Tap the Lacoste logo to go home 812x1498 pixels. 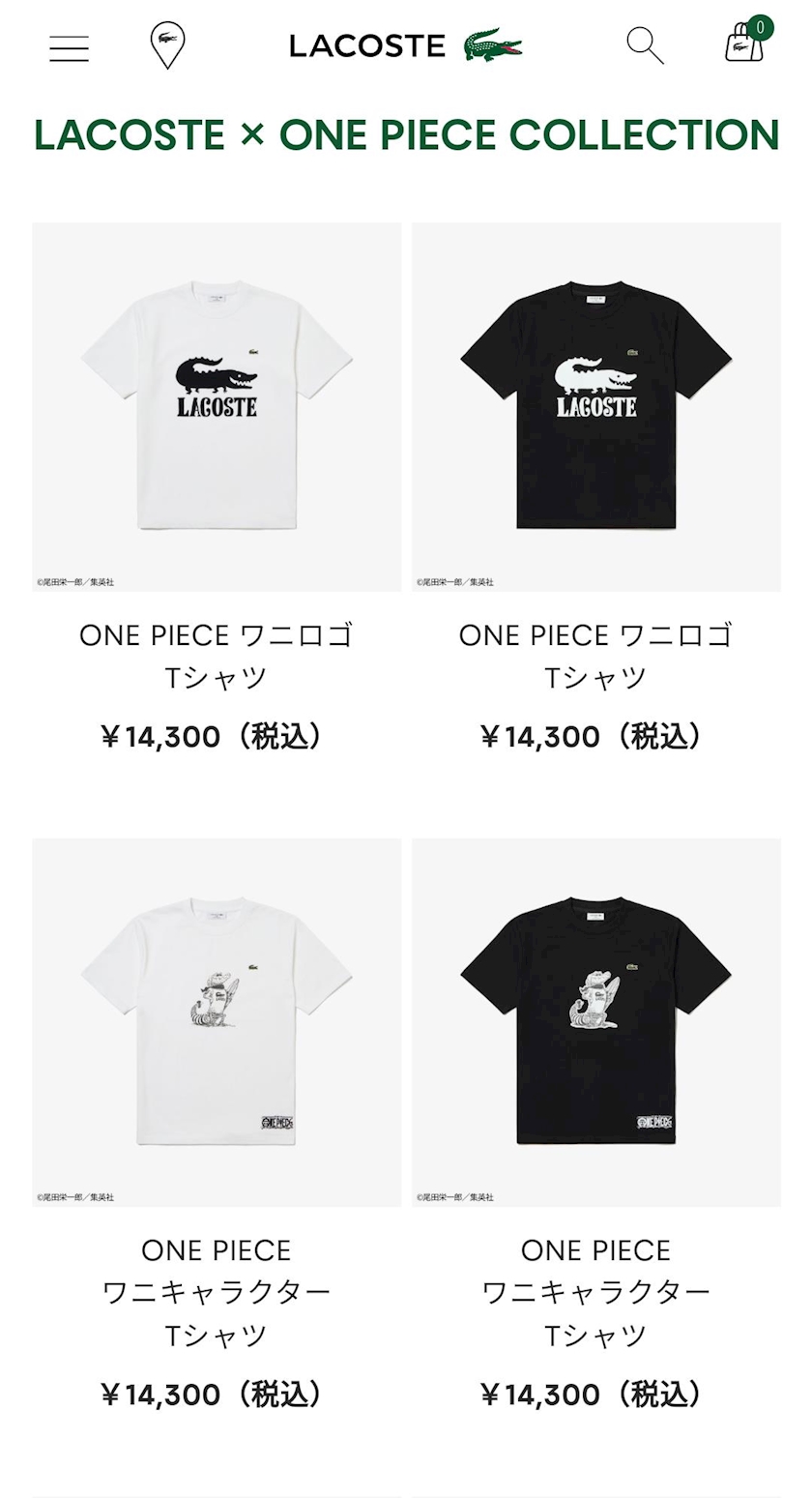coord(406,45)
